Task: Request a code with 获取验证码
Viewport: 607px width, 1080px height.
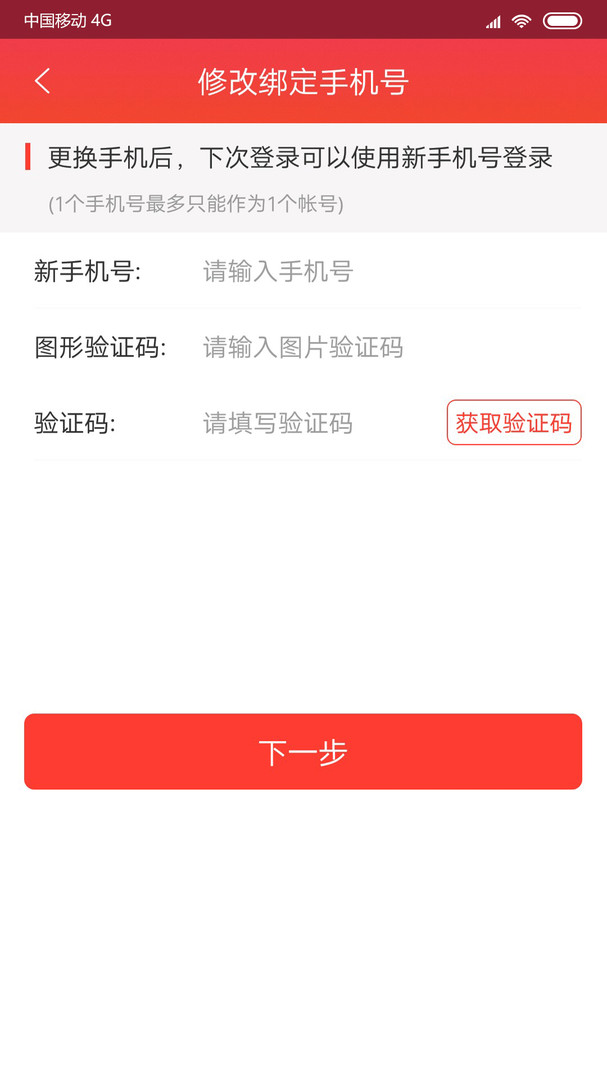Action: click(x=514, y=423)
